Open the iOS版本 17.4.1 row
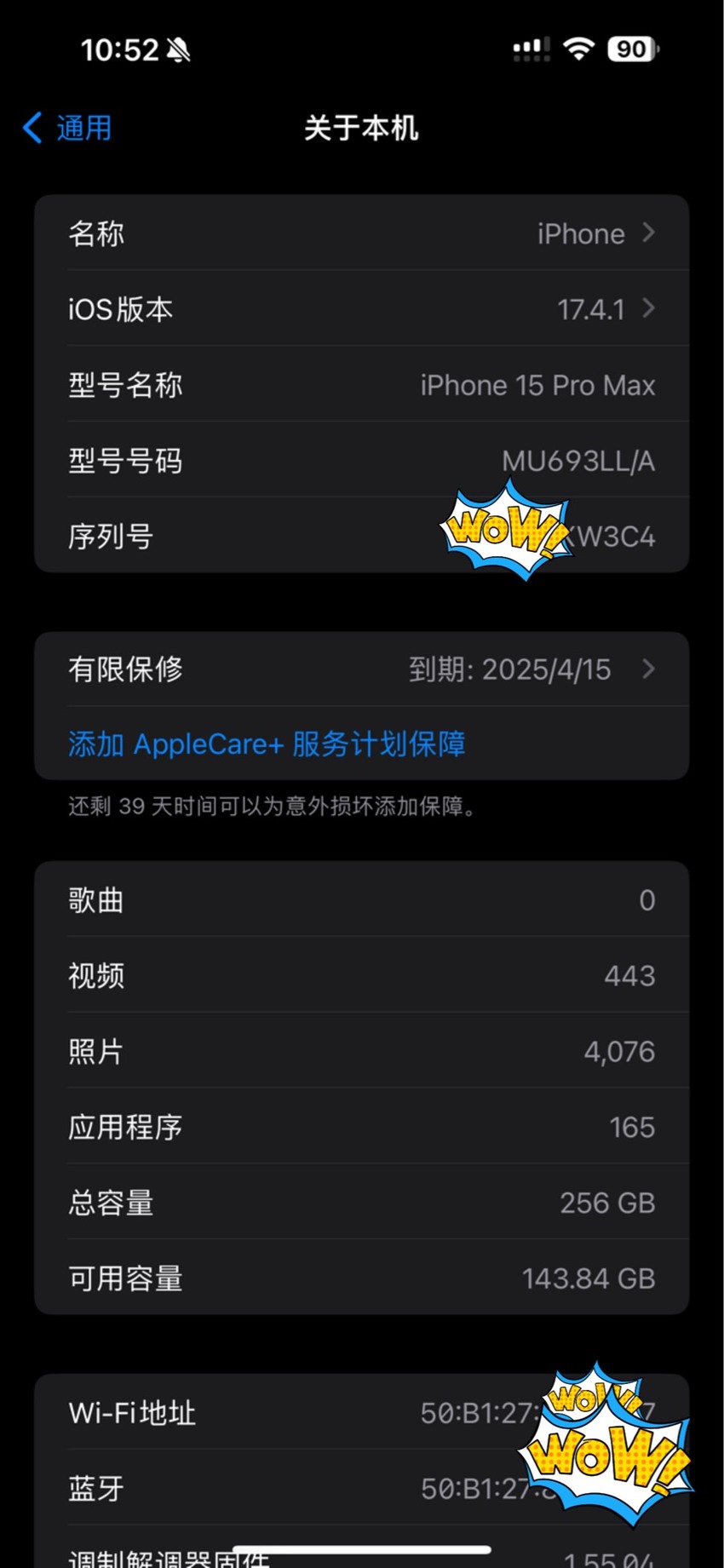Viewport: 724px width, 1568px height. [361, 308]
